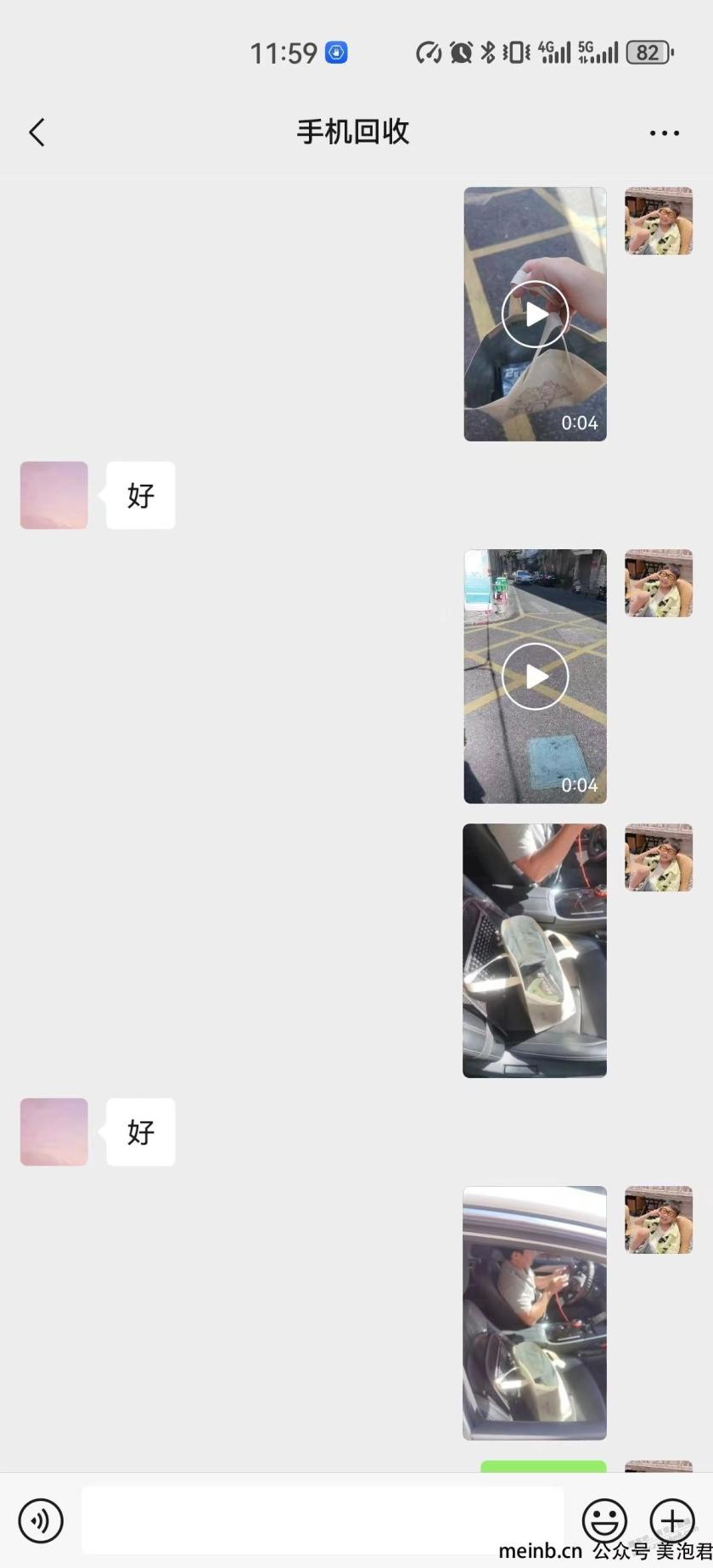Viewport: 713px width, 1568px height.
Task: Play the video of the paper bag
Action: (x=535, y=314)
